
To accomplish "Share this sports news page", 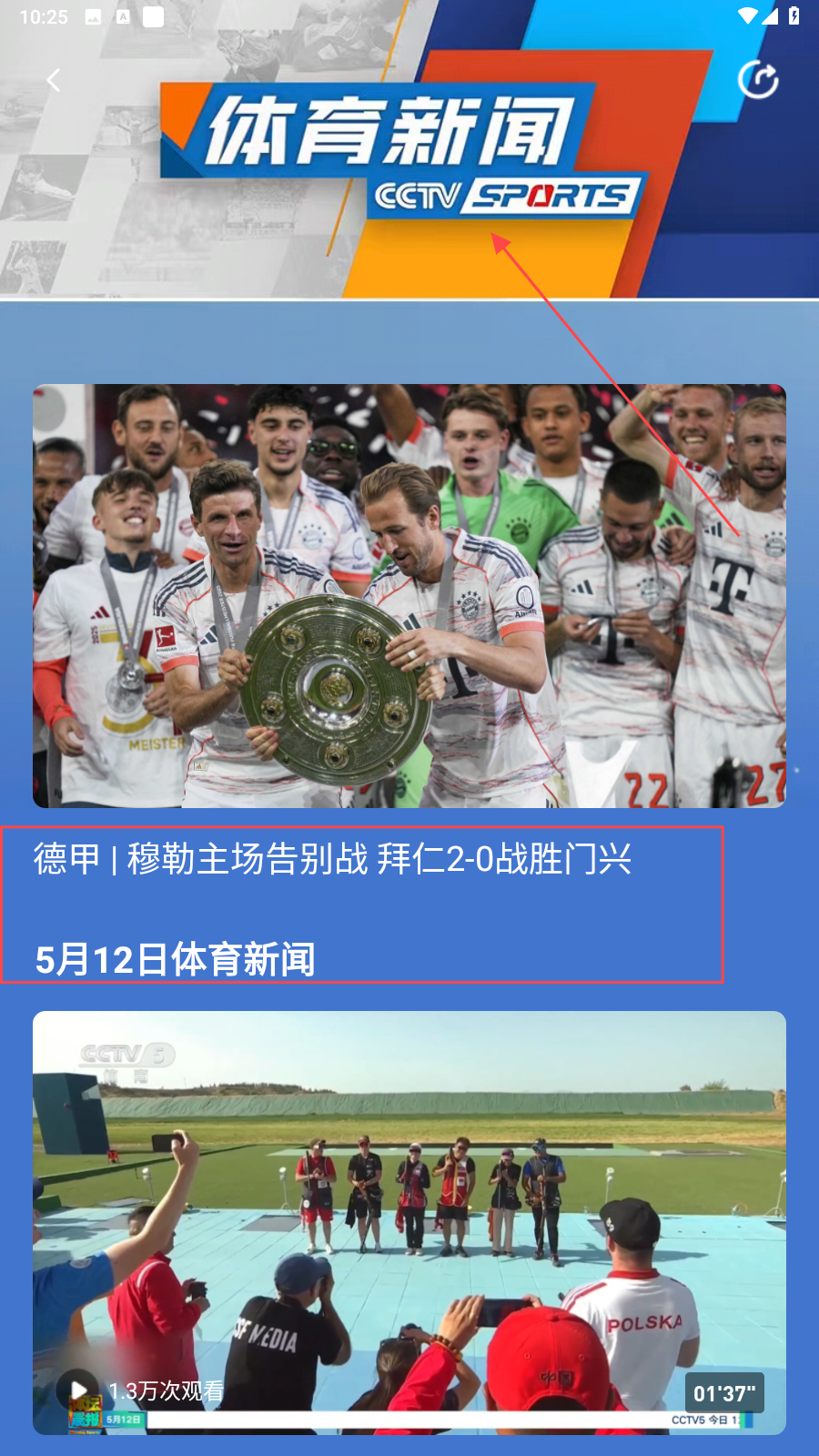I will click(758, 80).
